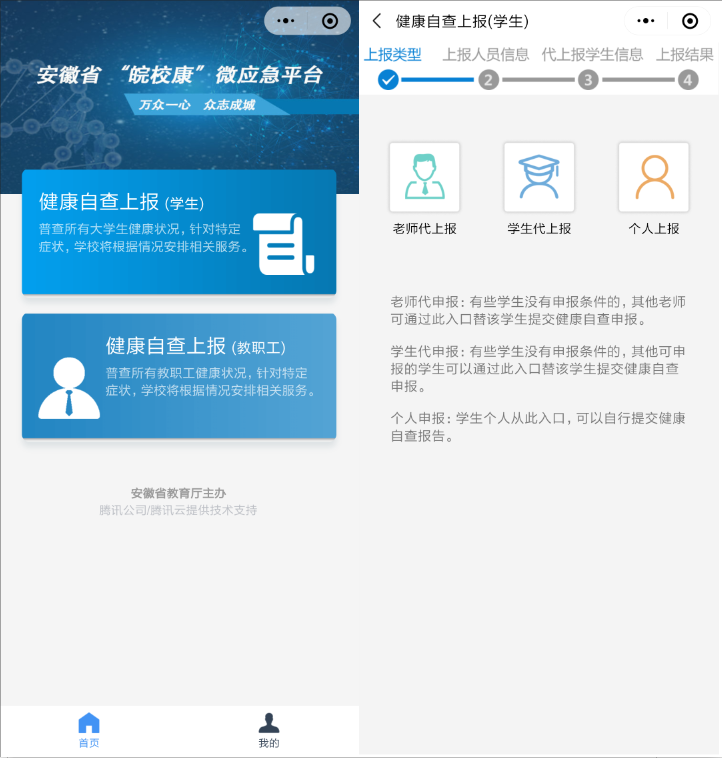This screenshot has height=758, width=722.
Task: Open more options on the report page
Action: (x=646, y=21)
